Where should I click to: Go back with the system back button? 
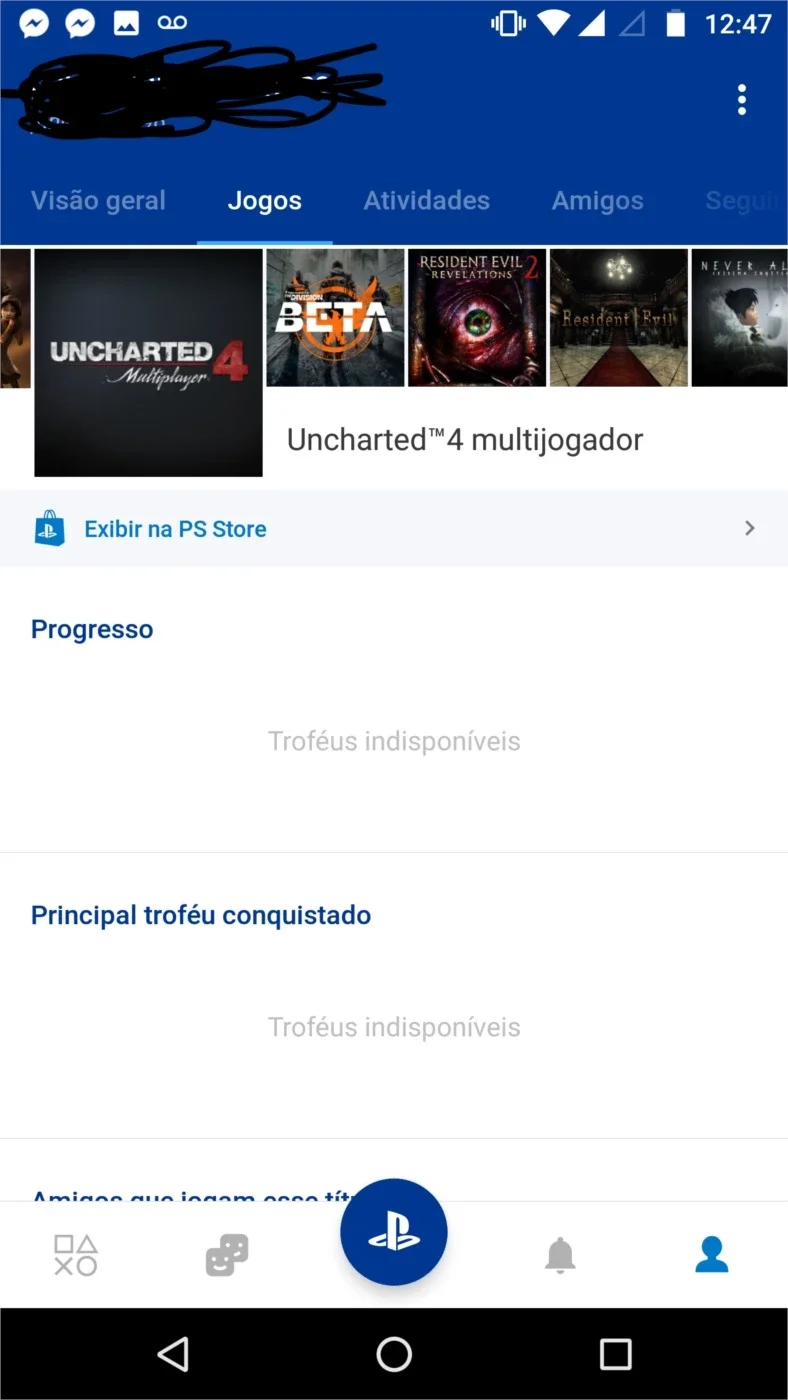173,1354
